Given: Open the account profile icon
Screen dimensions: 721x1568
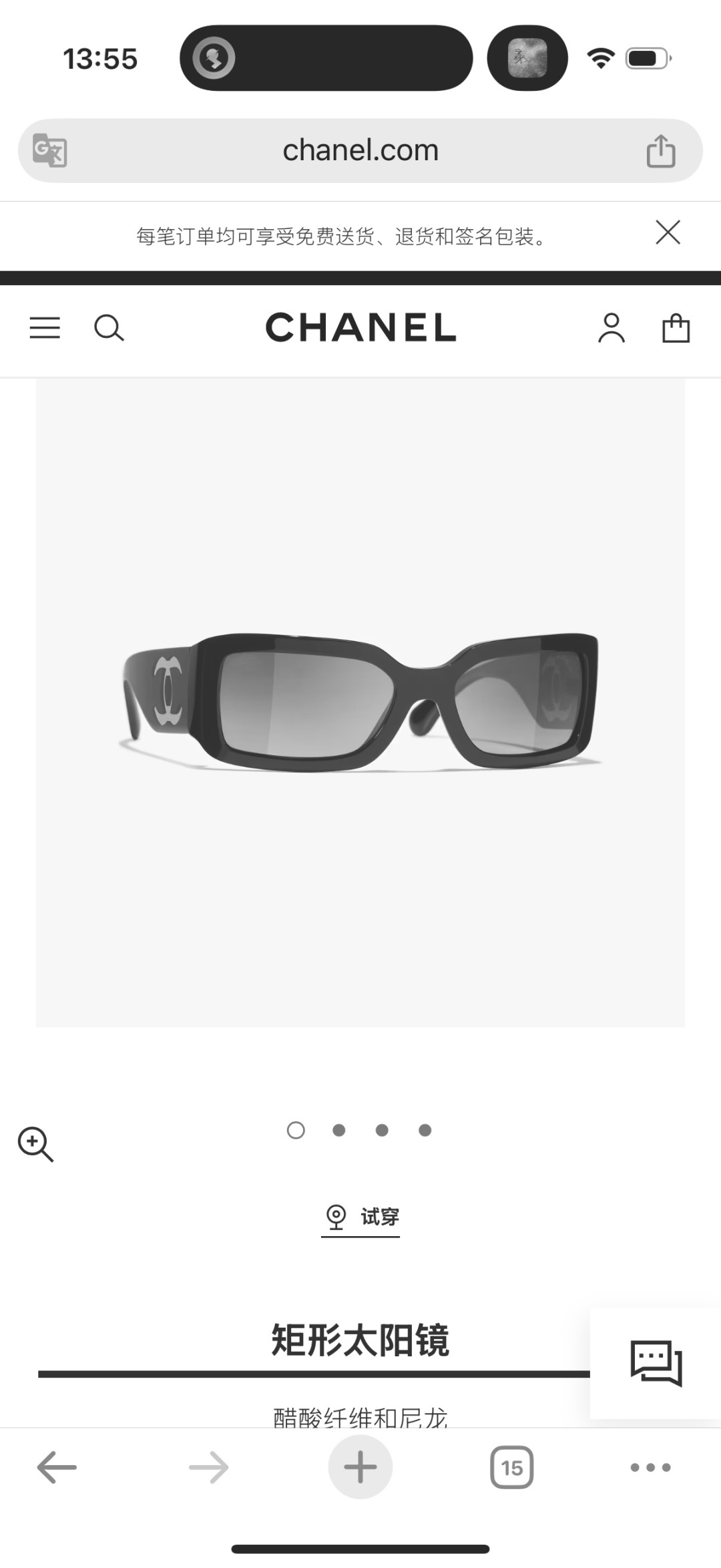Looking at the screenshot, I should pyautogui.click(x=611, y=329).
